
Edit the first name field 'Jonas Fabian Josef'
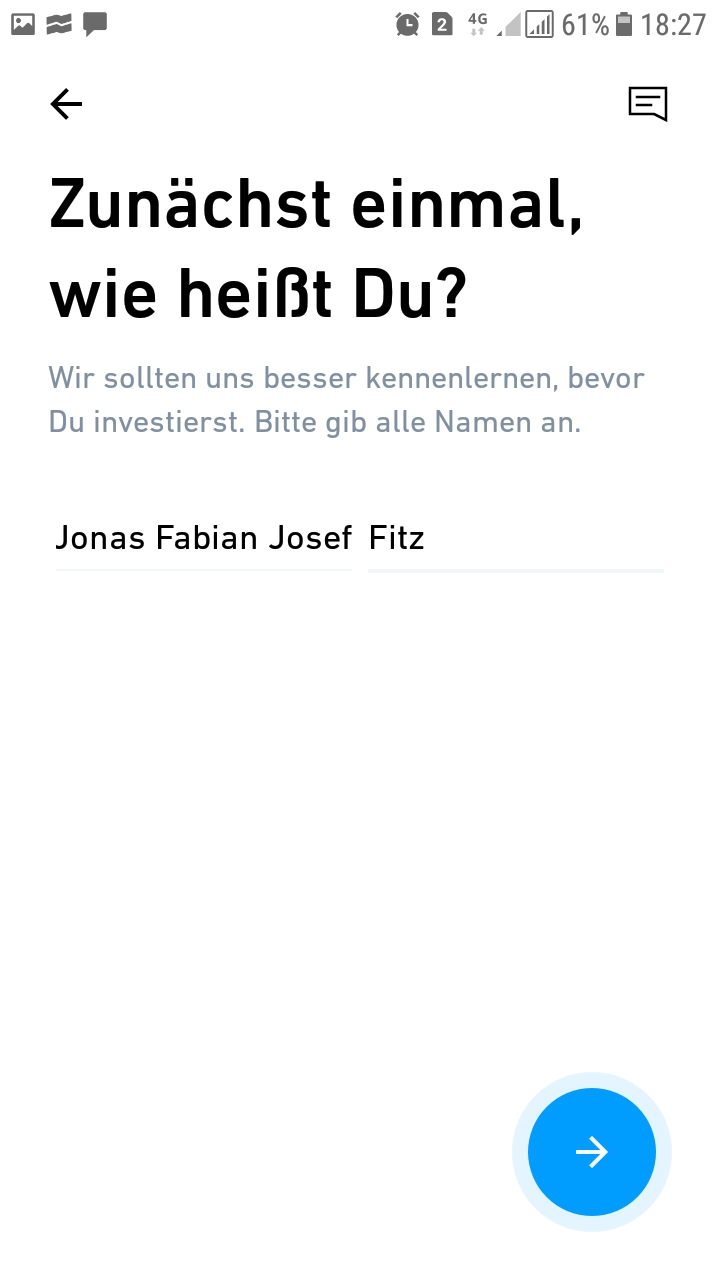click(x=203, y=539)
